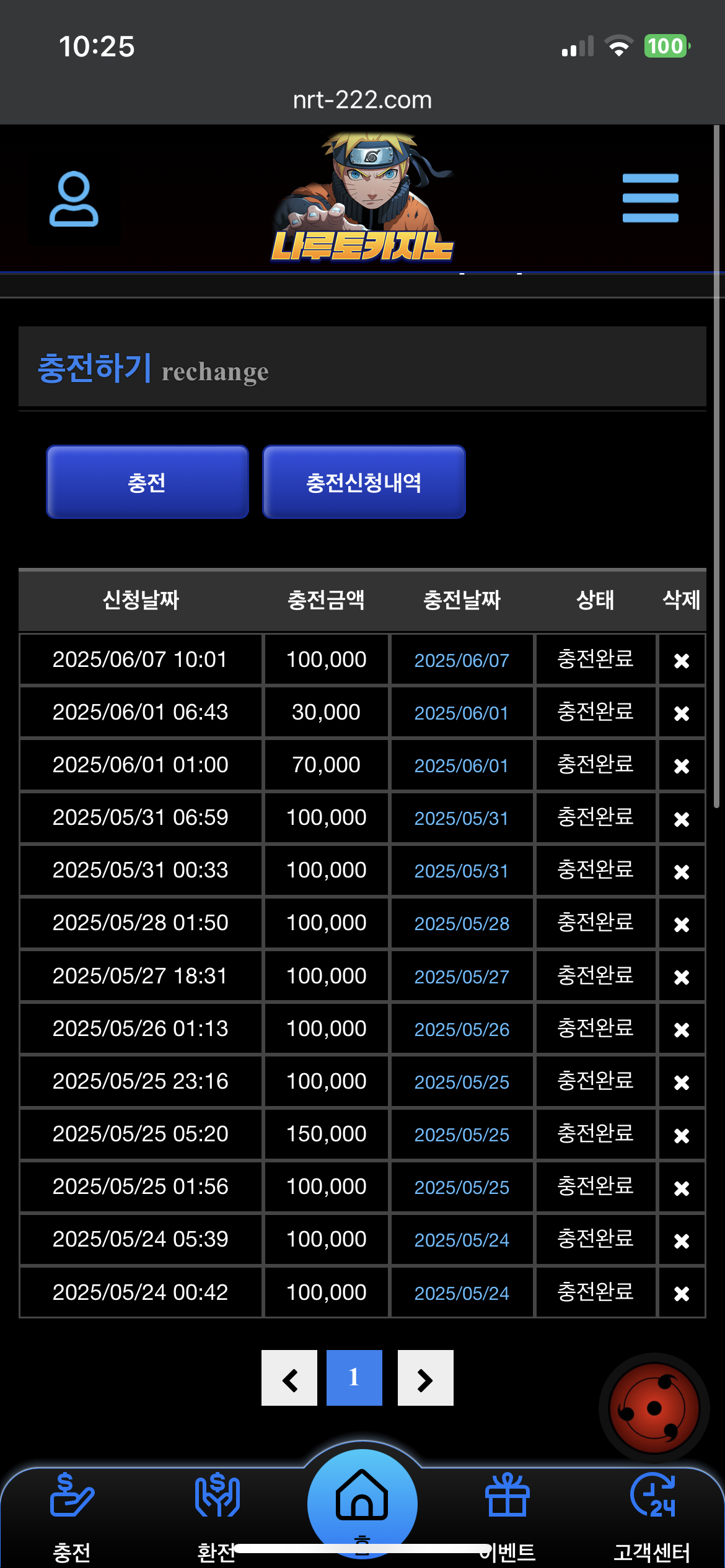Switch to 환전 tab
This screenshot has height=1568, width=725.
tap(217, 1517)
